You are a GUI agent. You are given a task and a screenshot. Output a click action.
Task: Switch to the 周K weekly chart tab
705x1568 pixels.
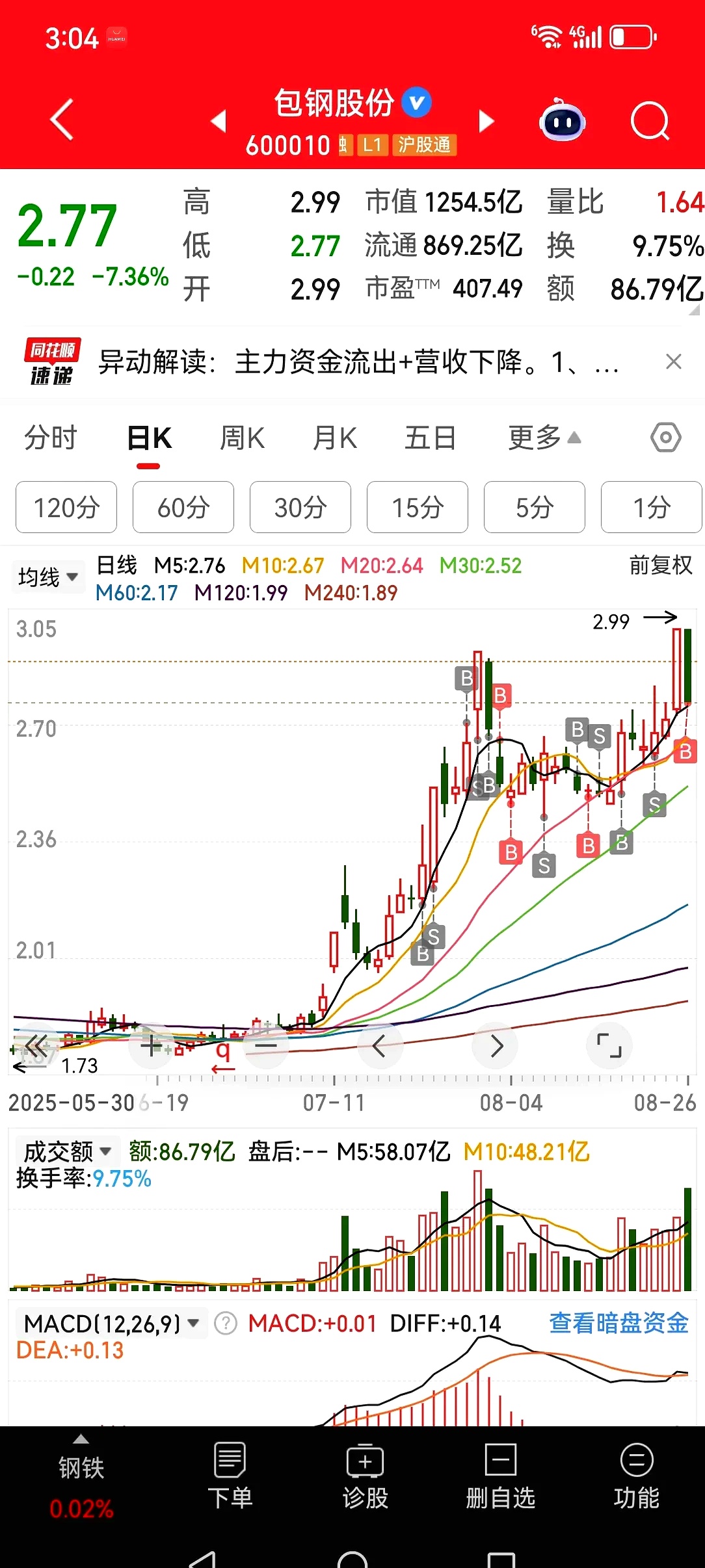[x=241, y=438]
